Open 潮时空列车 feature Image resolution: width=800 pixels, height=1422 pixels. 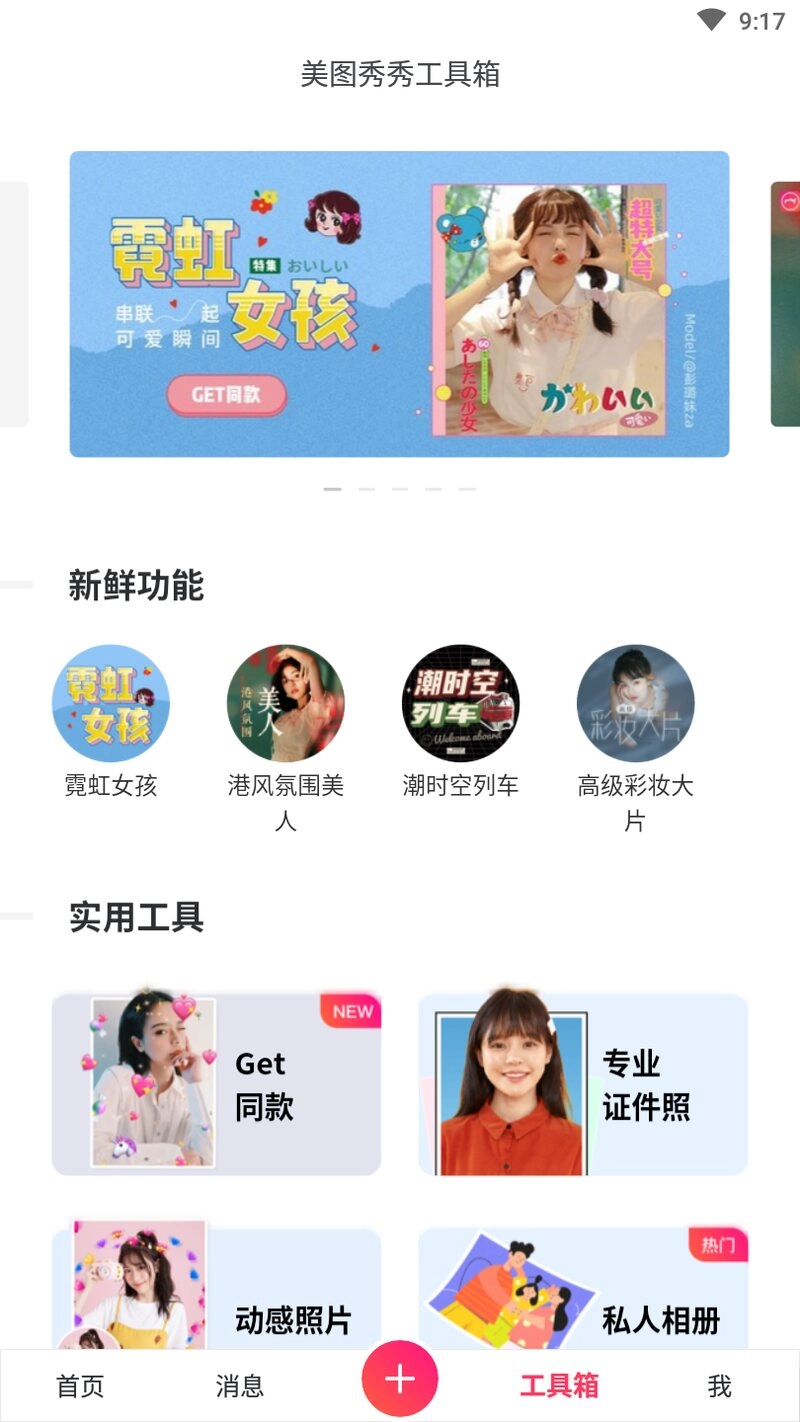coord(461,704)
